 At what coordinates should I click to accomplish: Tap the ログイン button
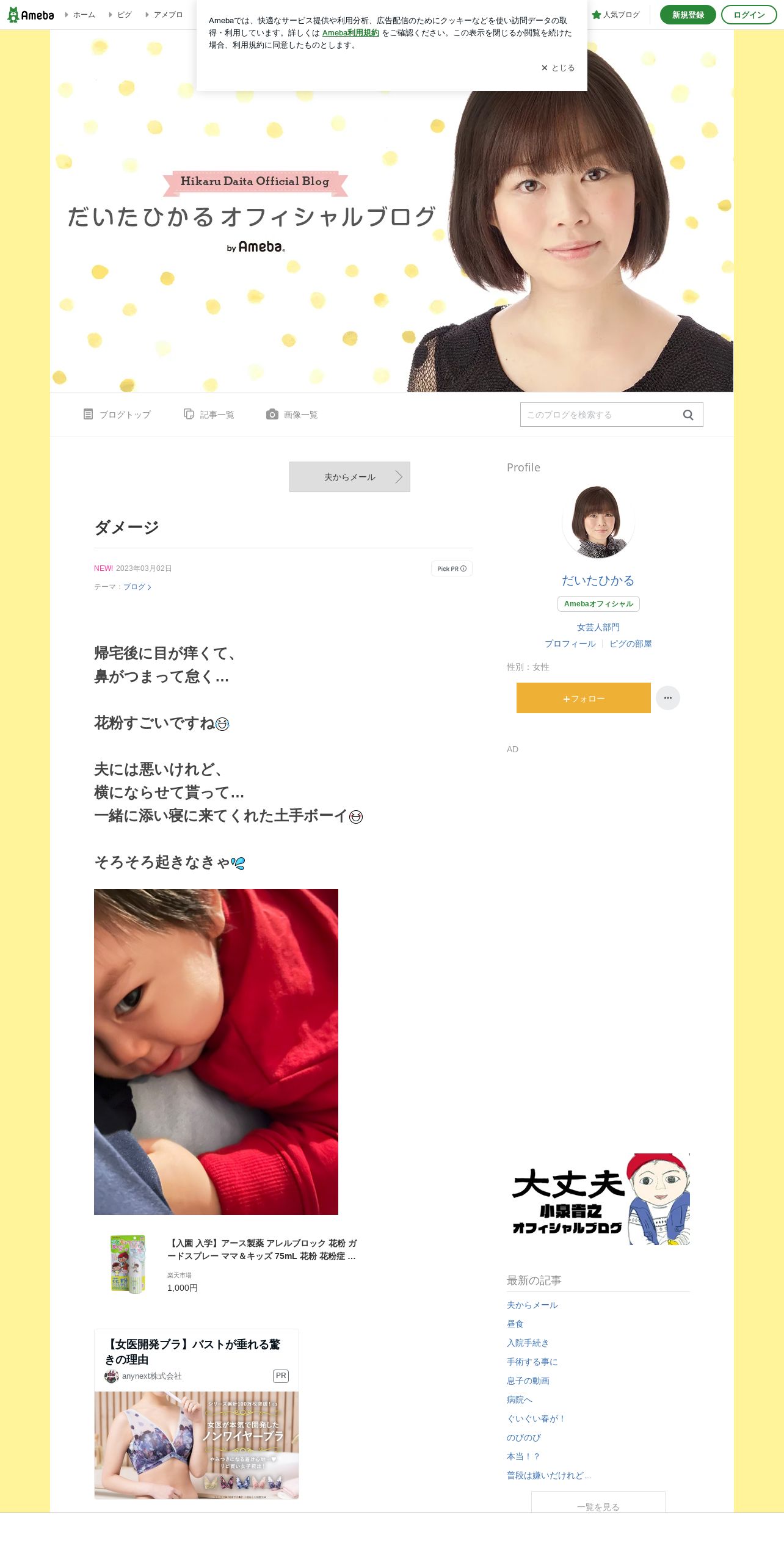(749, 15)
